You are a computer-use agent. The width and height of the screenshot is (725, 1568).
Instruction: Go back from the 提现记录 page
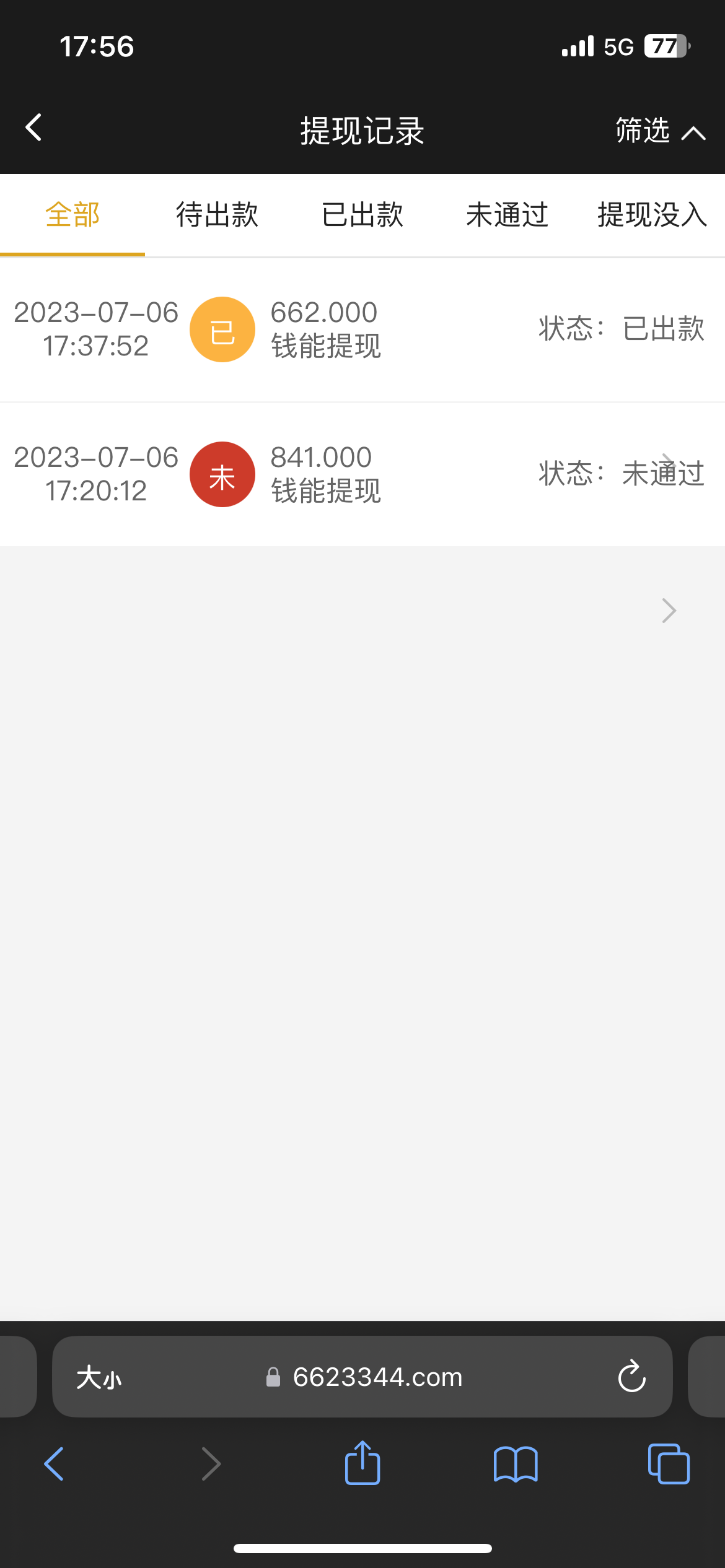(34, 128)
